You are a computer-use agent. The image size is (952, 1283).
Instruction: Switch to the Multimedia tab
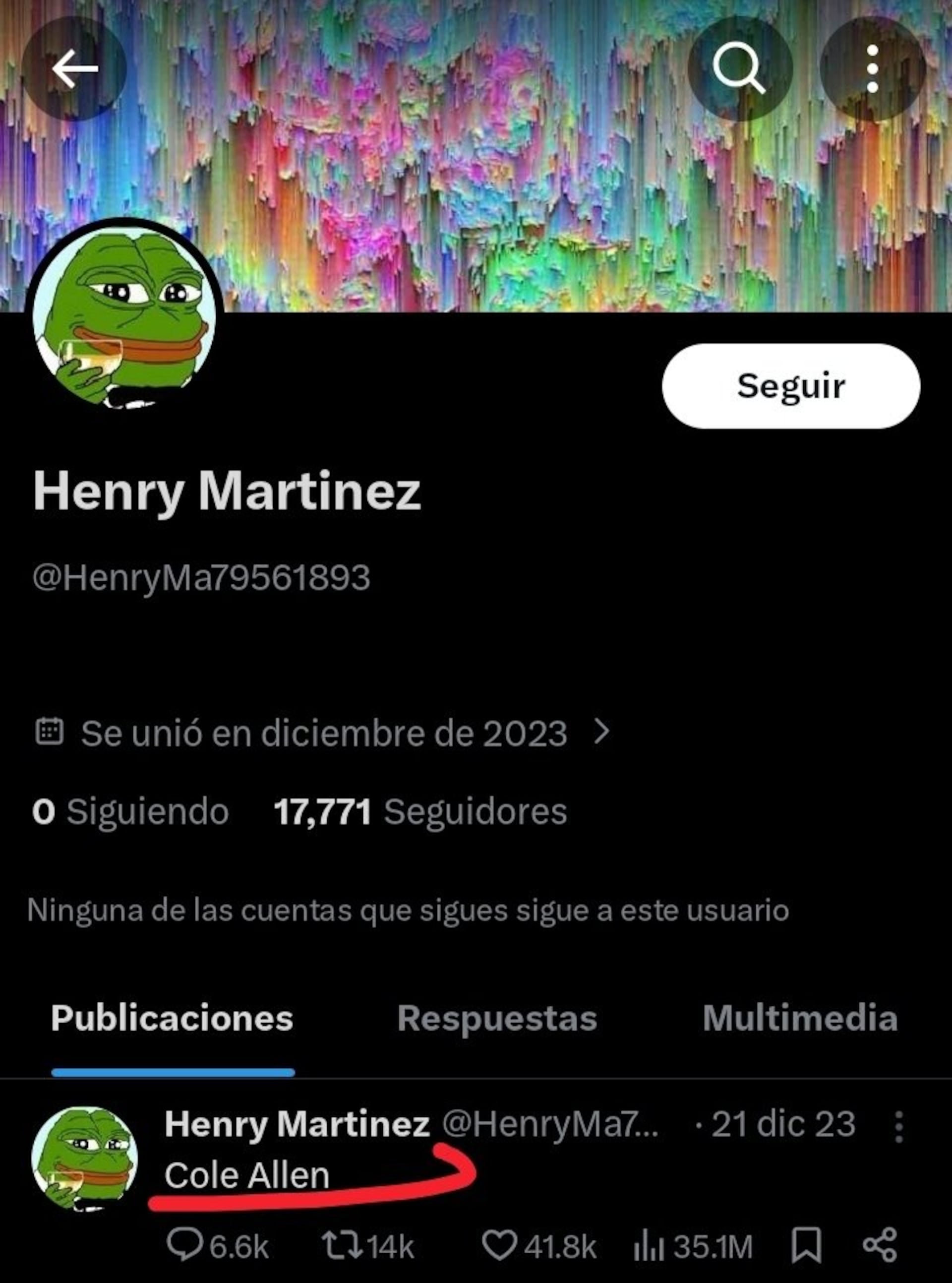800,1017
